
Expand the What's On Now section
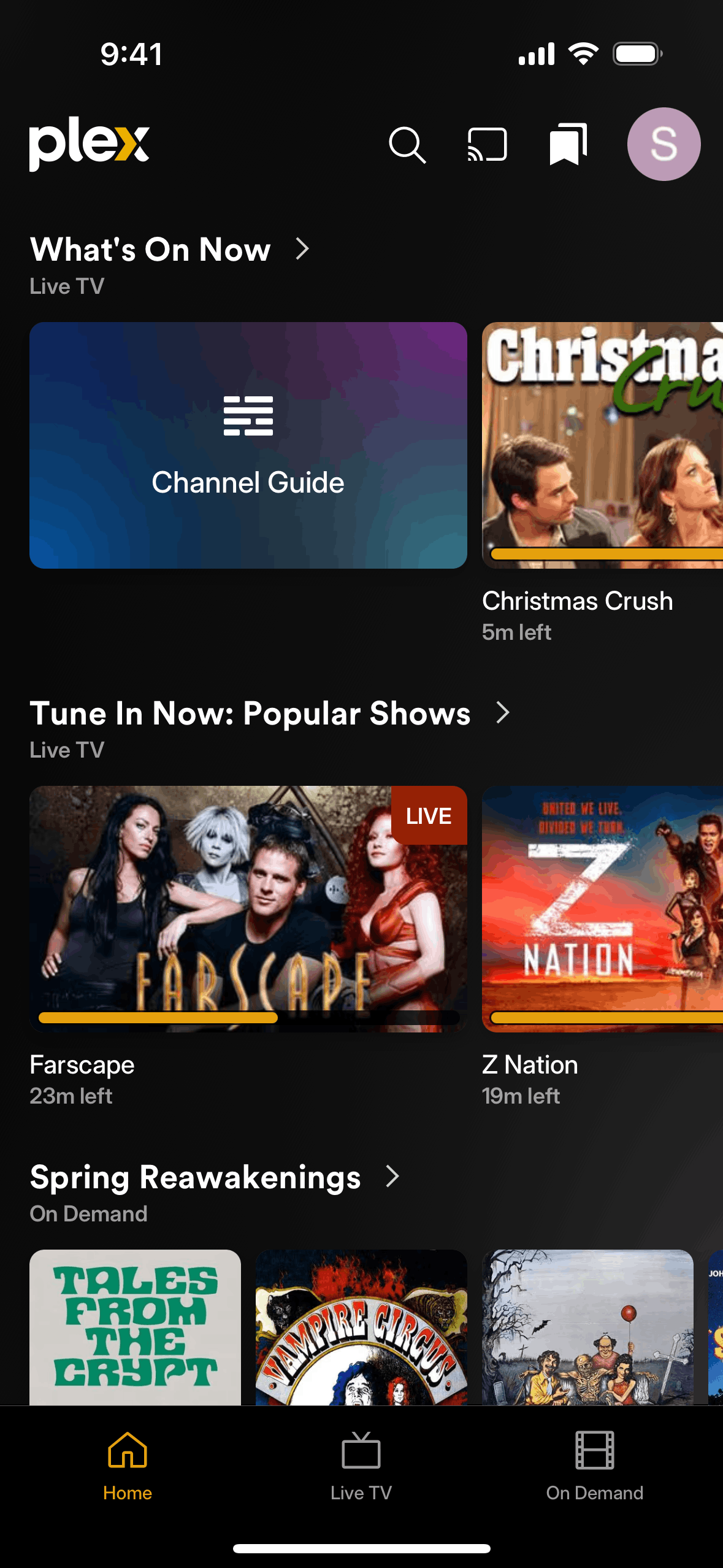302,249
